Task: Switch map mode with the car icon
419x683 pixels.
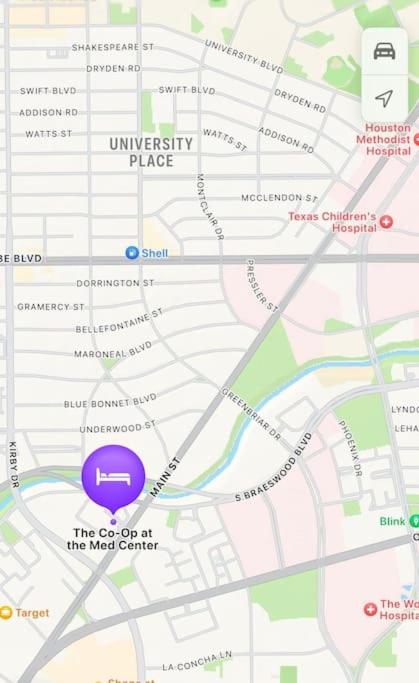Action: pyautogui.click(x=384, y=51)
